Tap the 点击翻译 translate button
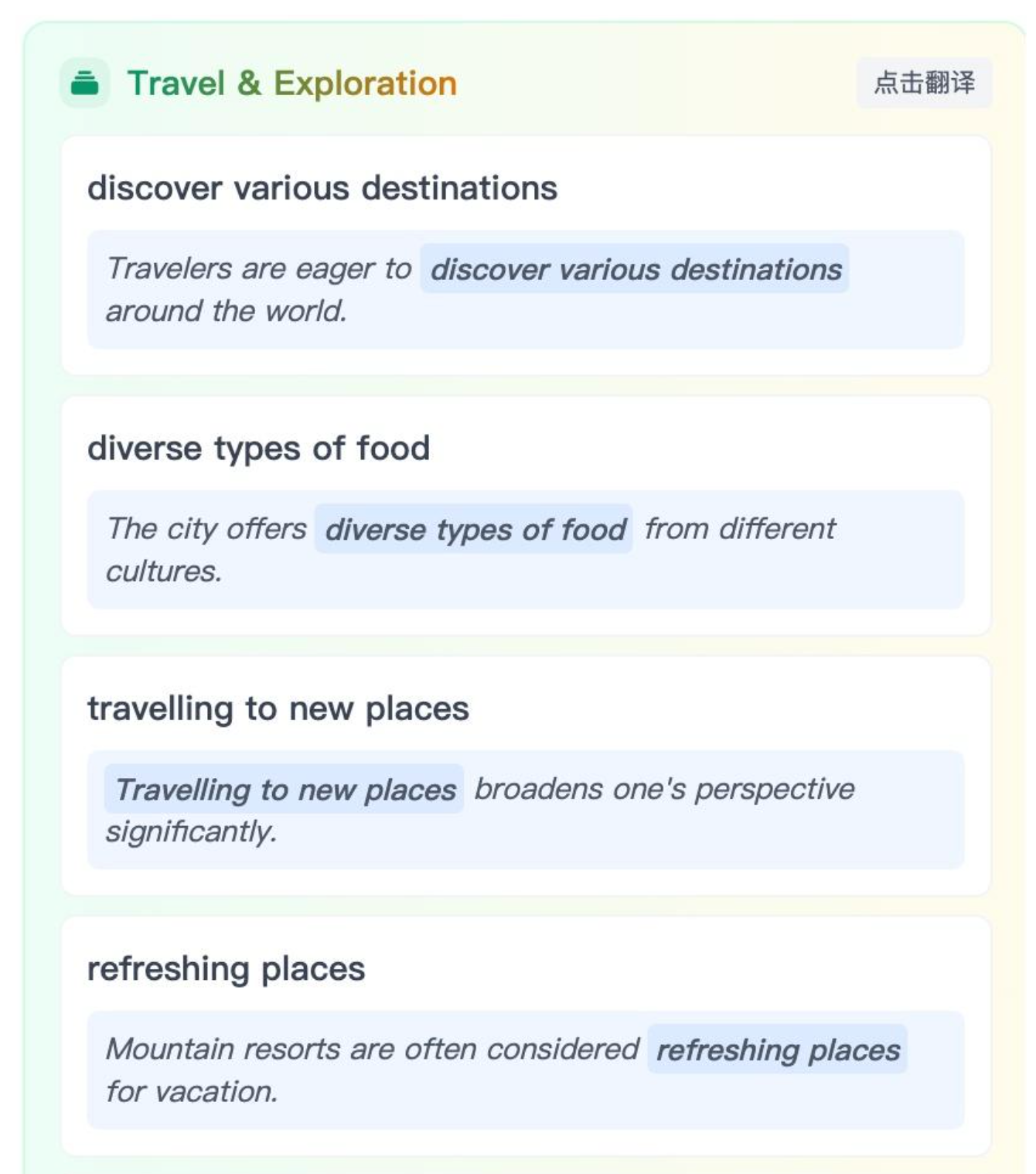The width and height of the screenshot is (1036, 1174). [x=924, y=83]
